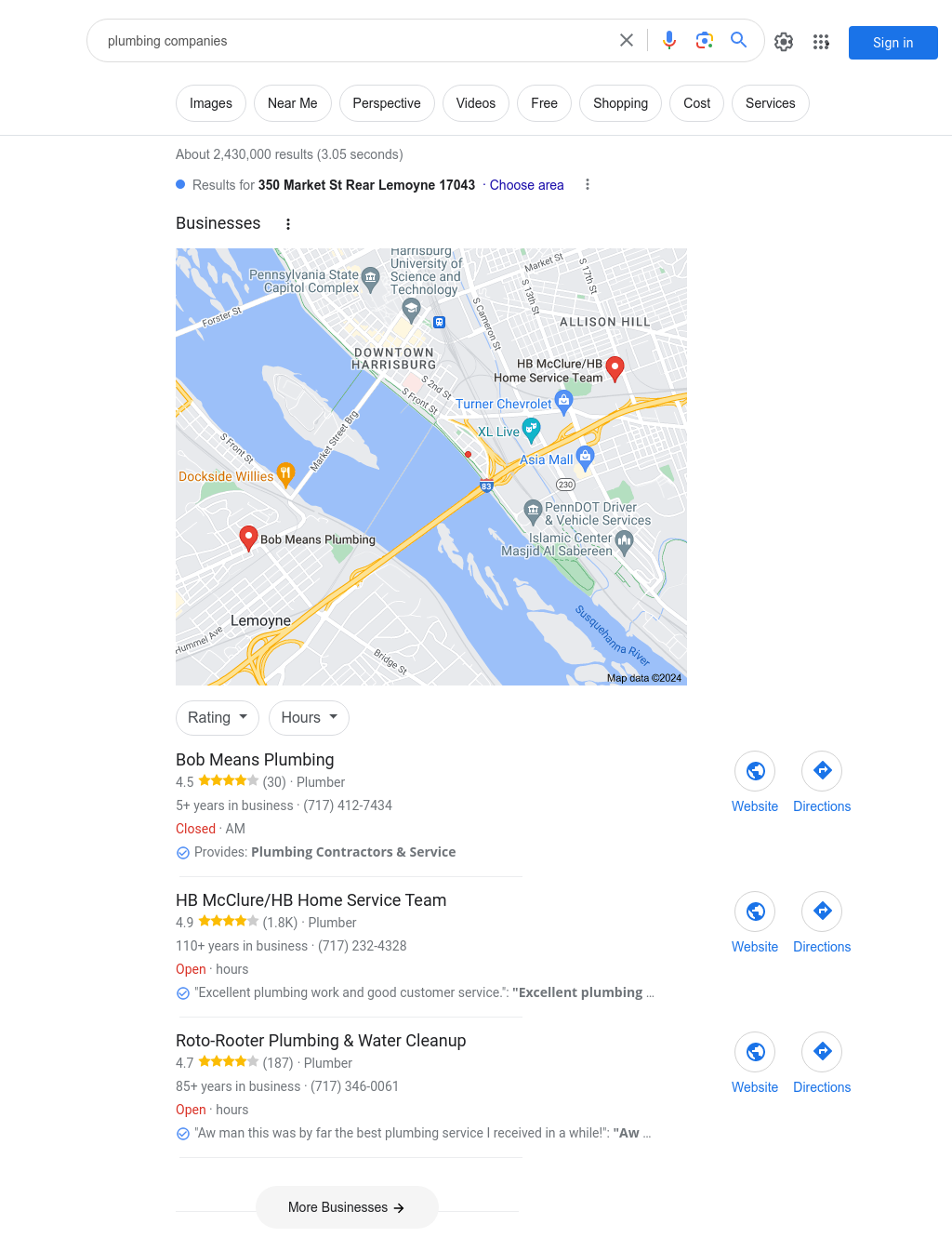Open Bob Means Plumbing listing
Image resolution: width=952 pixels, height=1251 pixels.
point(255,760)
